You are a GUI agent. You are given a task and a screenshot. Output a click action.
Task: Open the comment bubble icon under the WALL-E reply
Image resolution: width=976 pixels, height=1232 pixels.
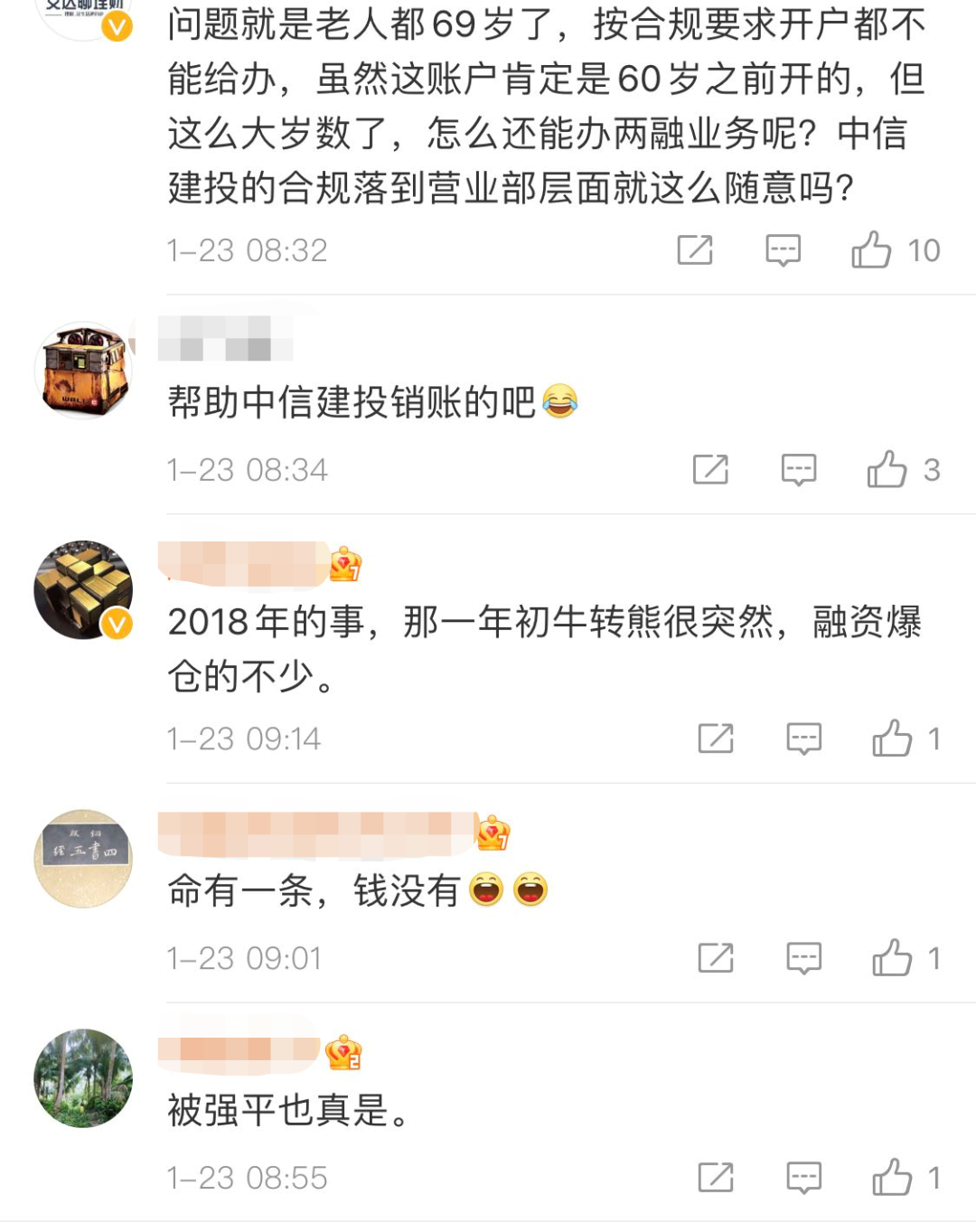[x=801, y=468]
